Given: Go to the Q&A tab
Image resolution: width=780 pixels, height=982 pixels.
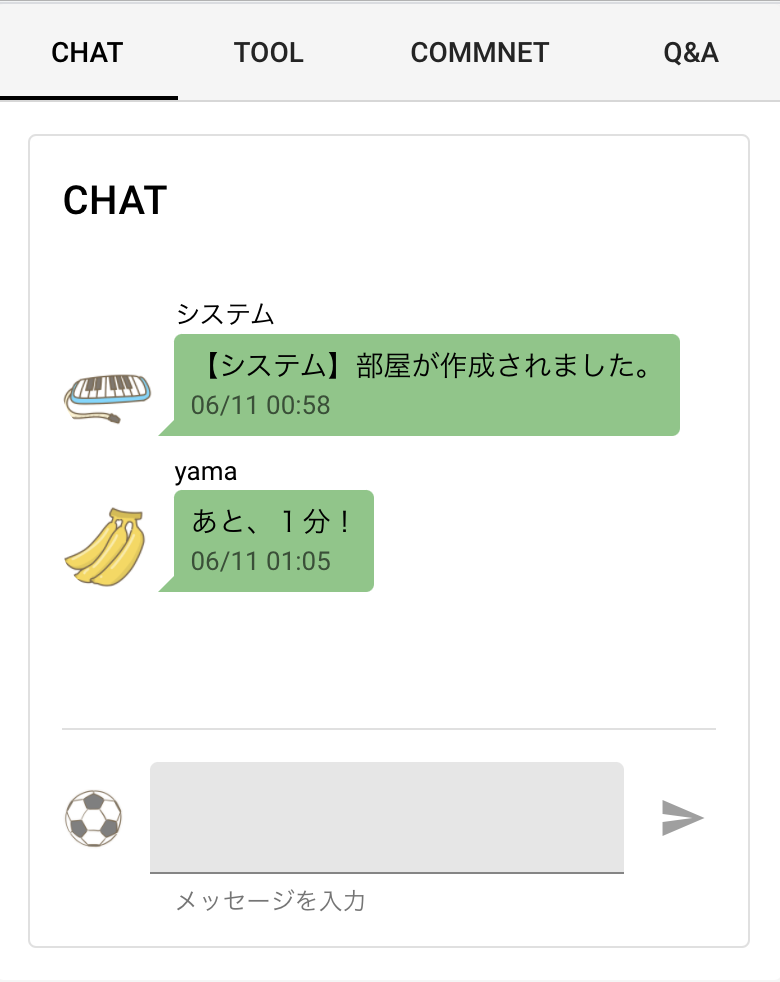Looking at the screenshot, I should coord(691,53).
